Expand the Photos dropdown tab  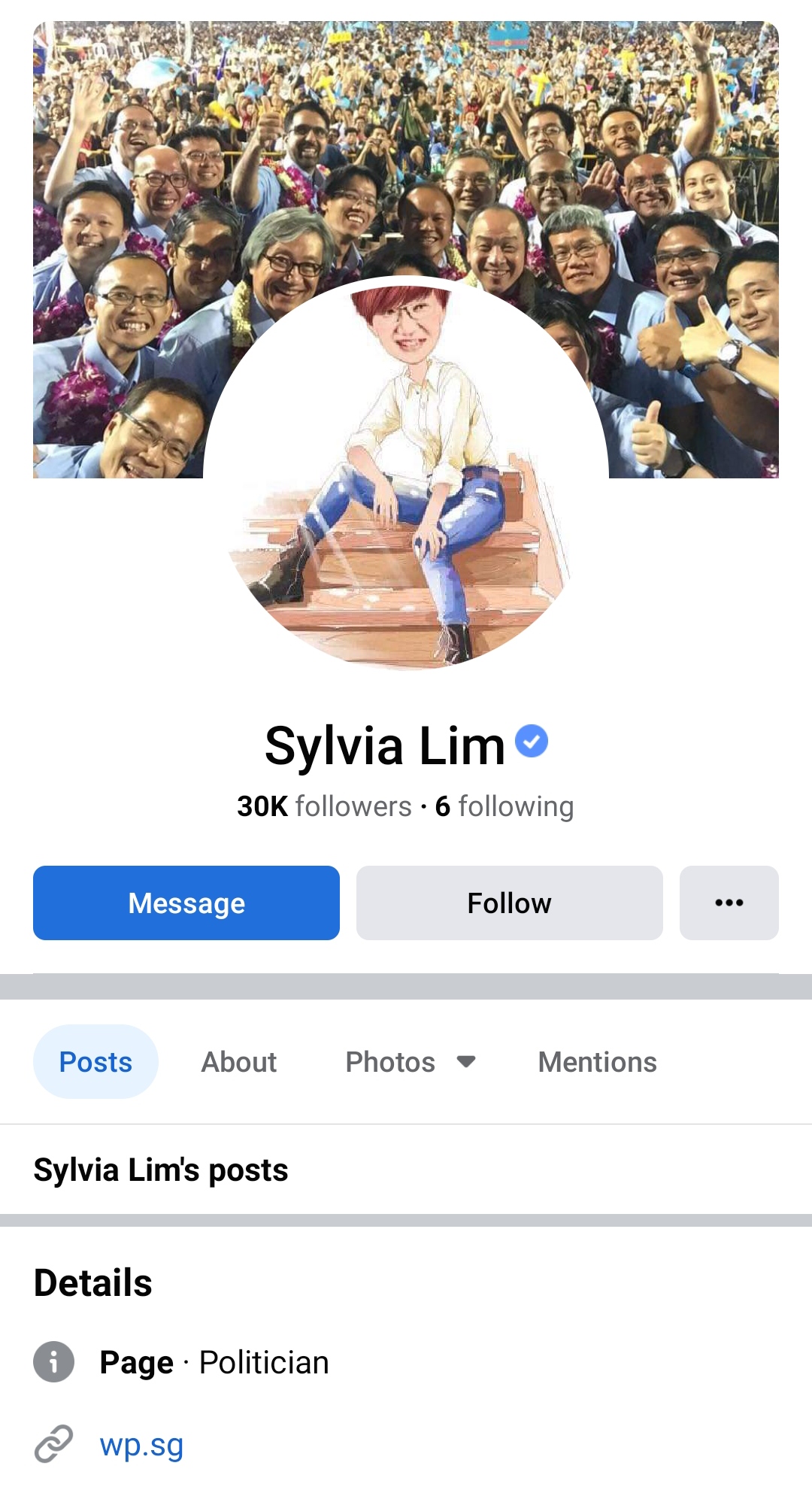coord(410,1062)
